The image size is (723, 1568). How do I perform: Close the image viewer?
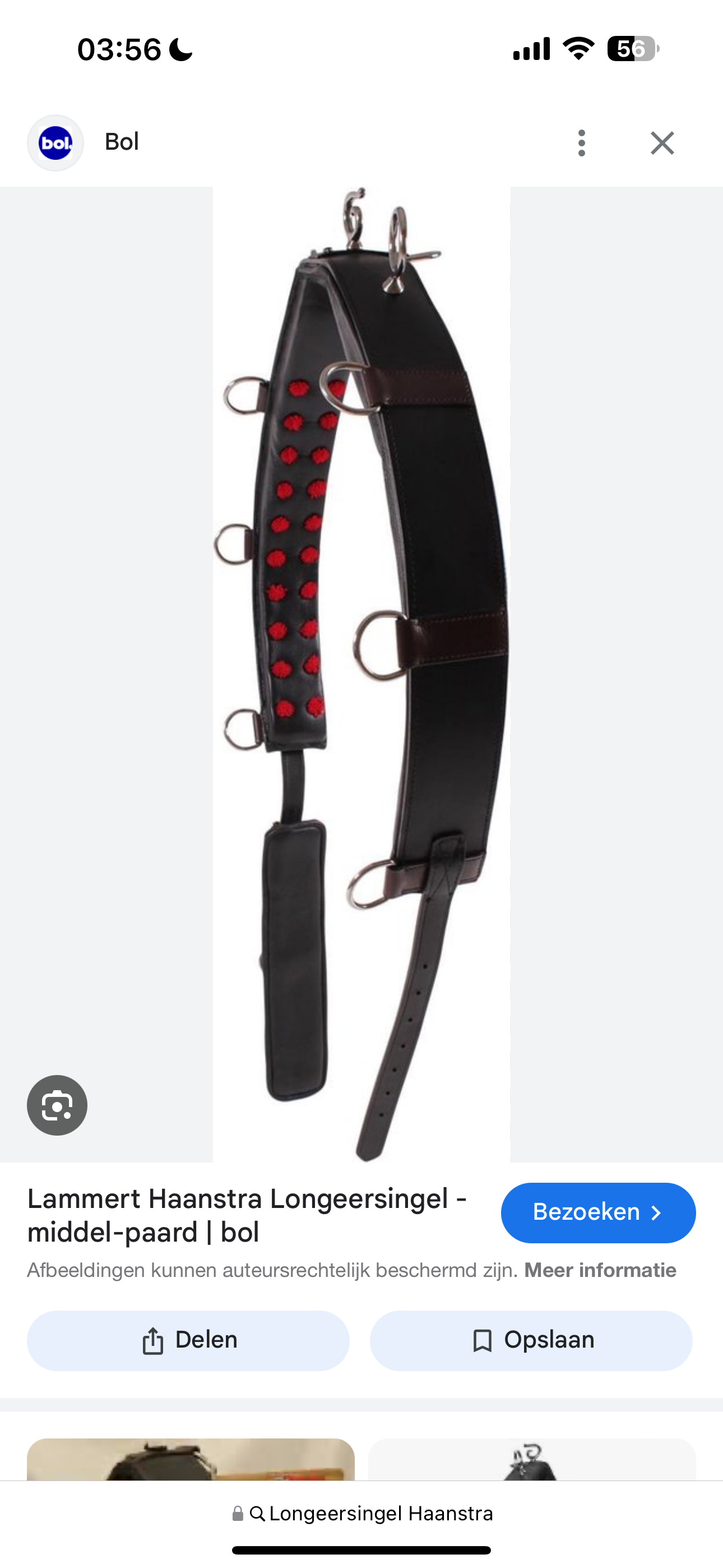click(662, 143)
